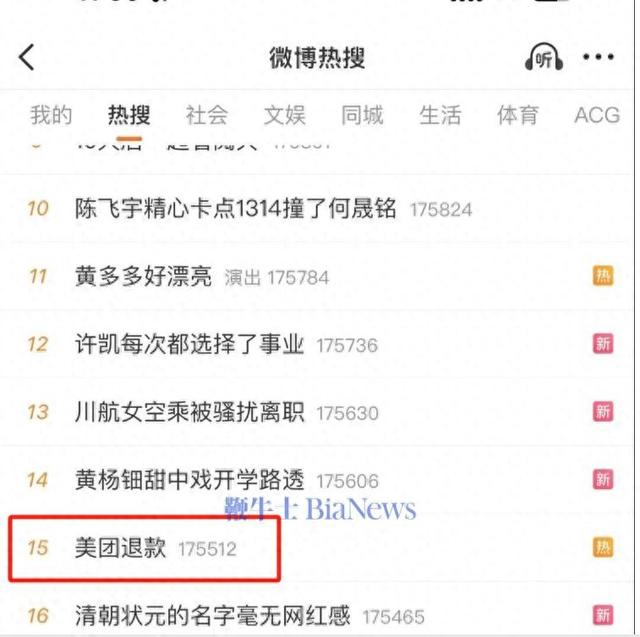The height and width of the screenshot is (637, 640).
Task: Switch to the 社会 tab
Action: (x=207, y=115)
